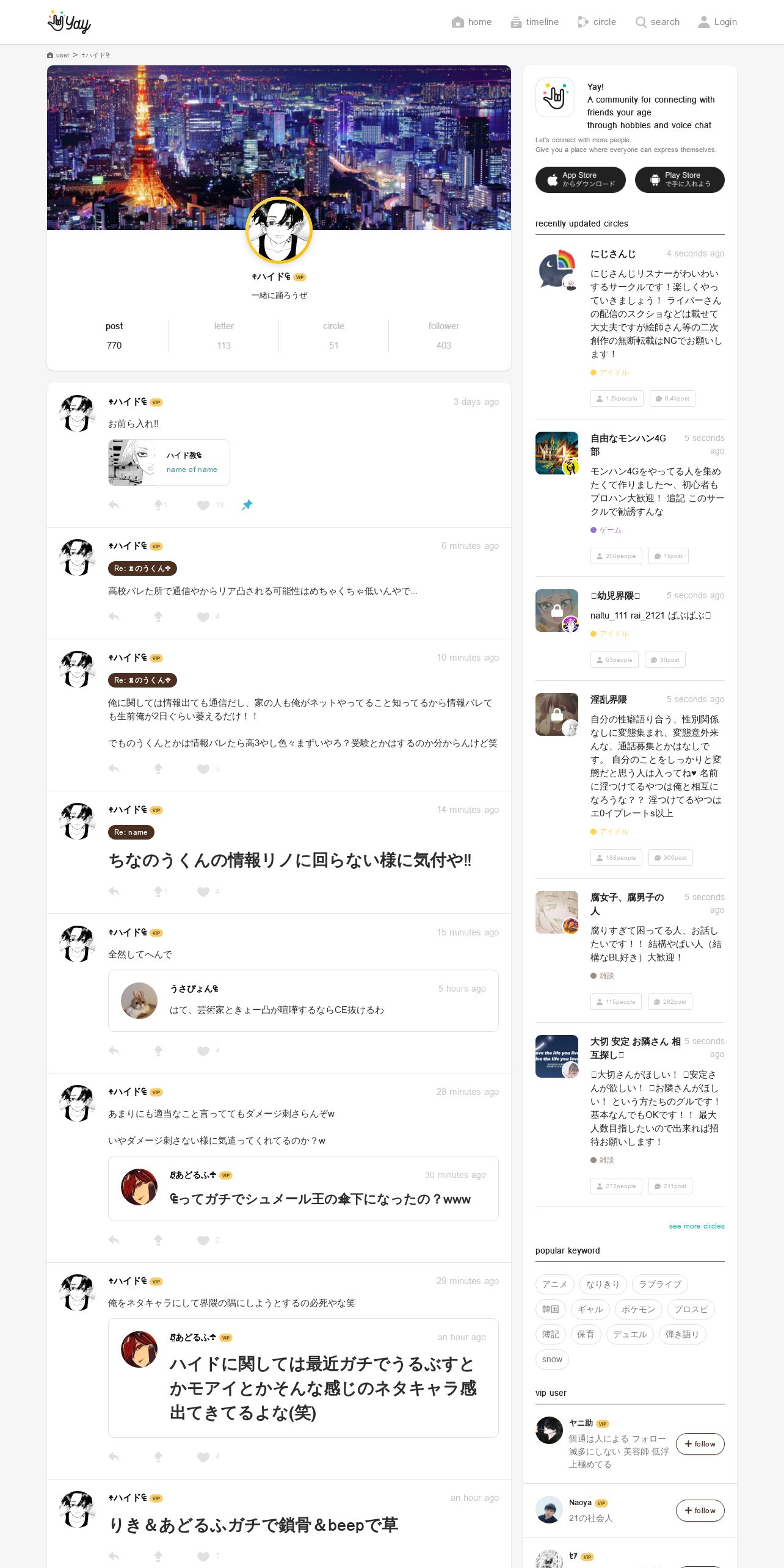Open the home item in the top navigation
Viewport: 784px width, 1568px height.
[471, 22]
